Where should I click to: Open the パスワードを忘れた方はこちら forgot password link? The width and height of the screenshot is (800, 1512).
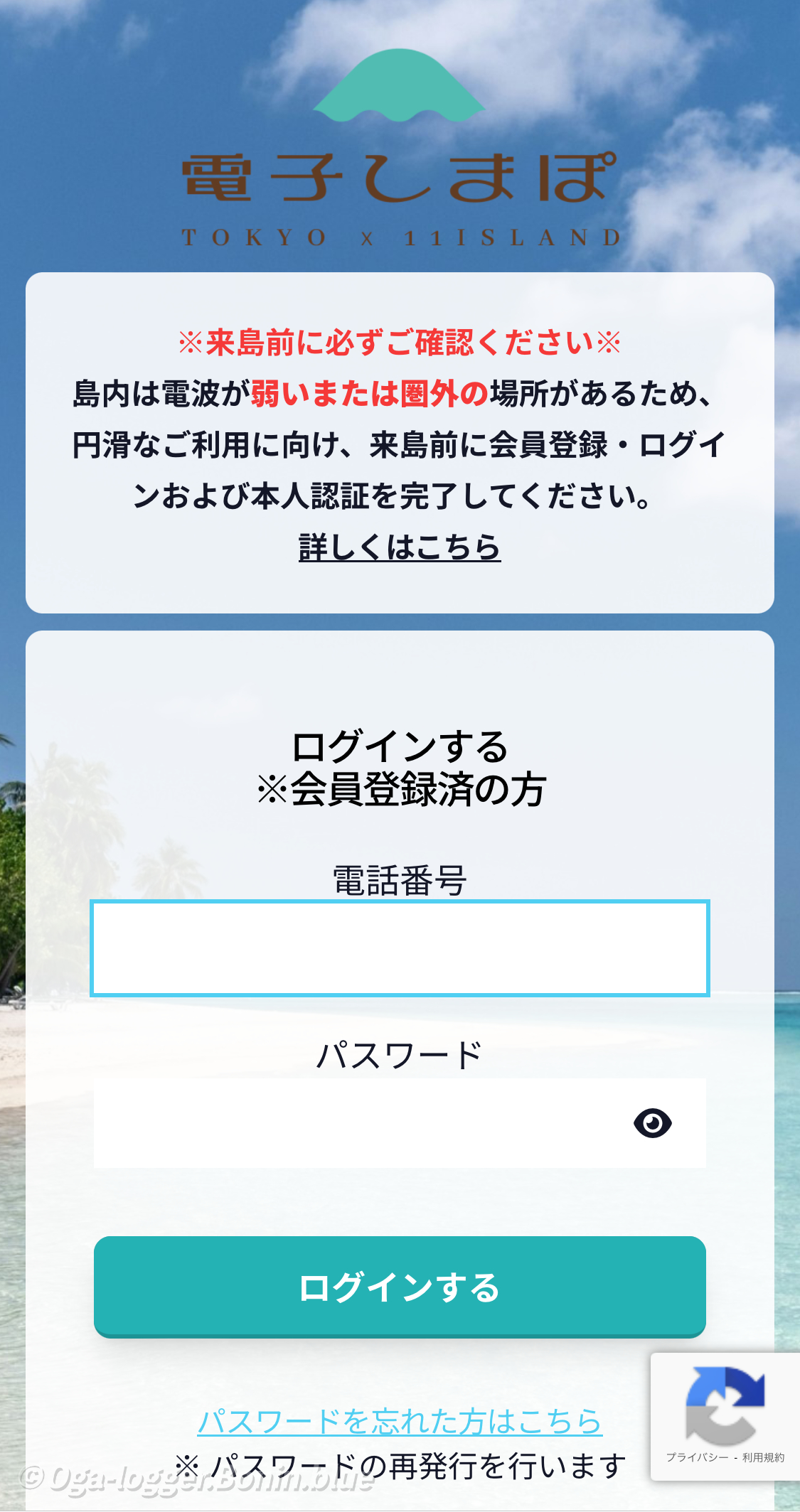[x=400, y=1422]
